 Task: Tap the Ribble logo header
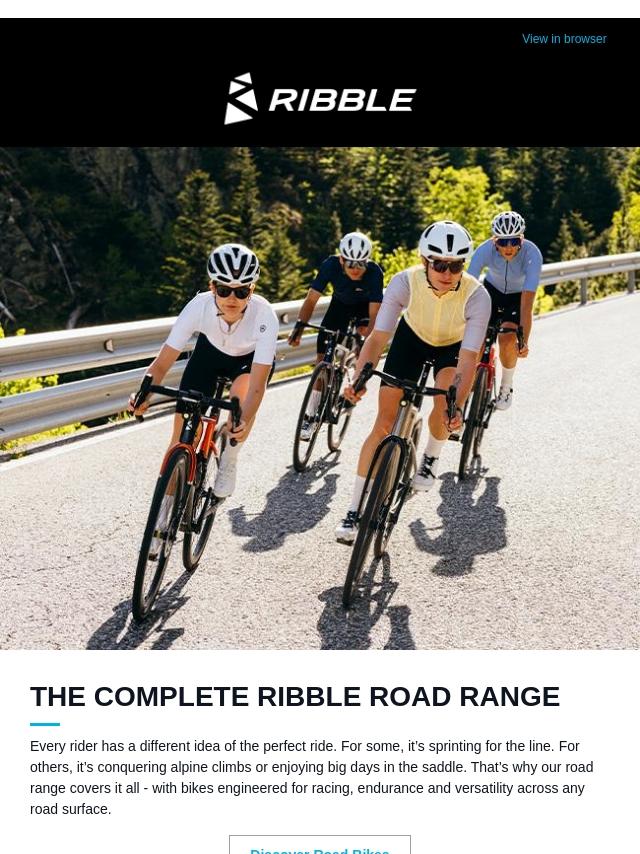pyautogui.click(x=320, y=98)
